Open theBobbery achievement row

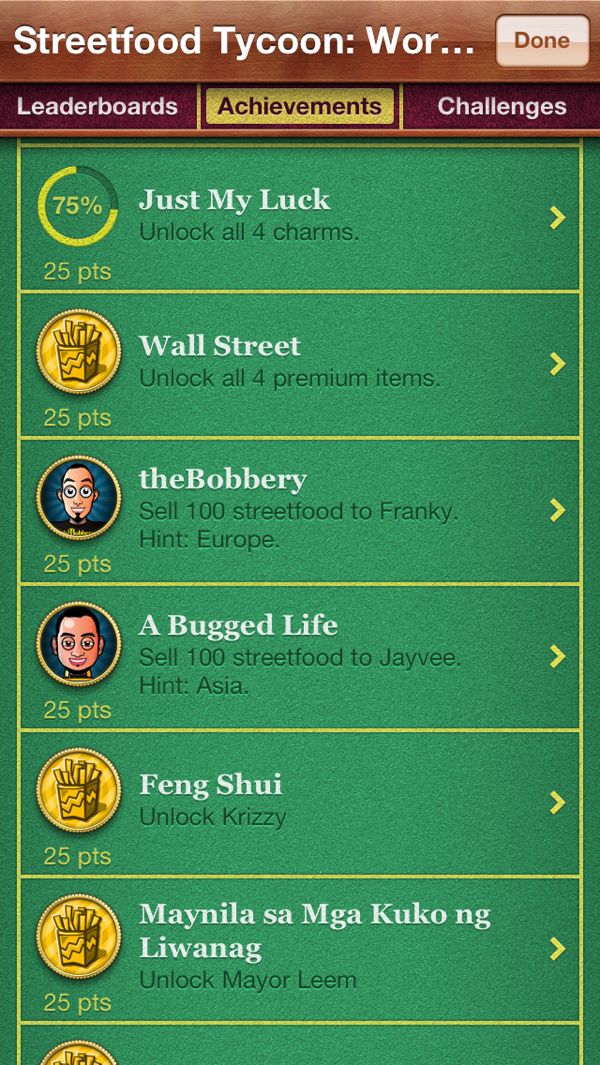pyautogui.click(x=300, y=510)
